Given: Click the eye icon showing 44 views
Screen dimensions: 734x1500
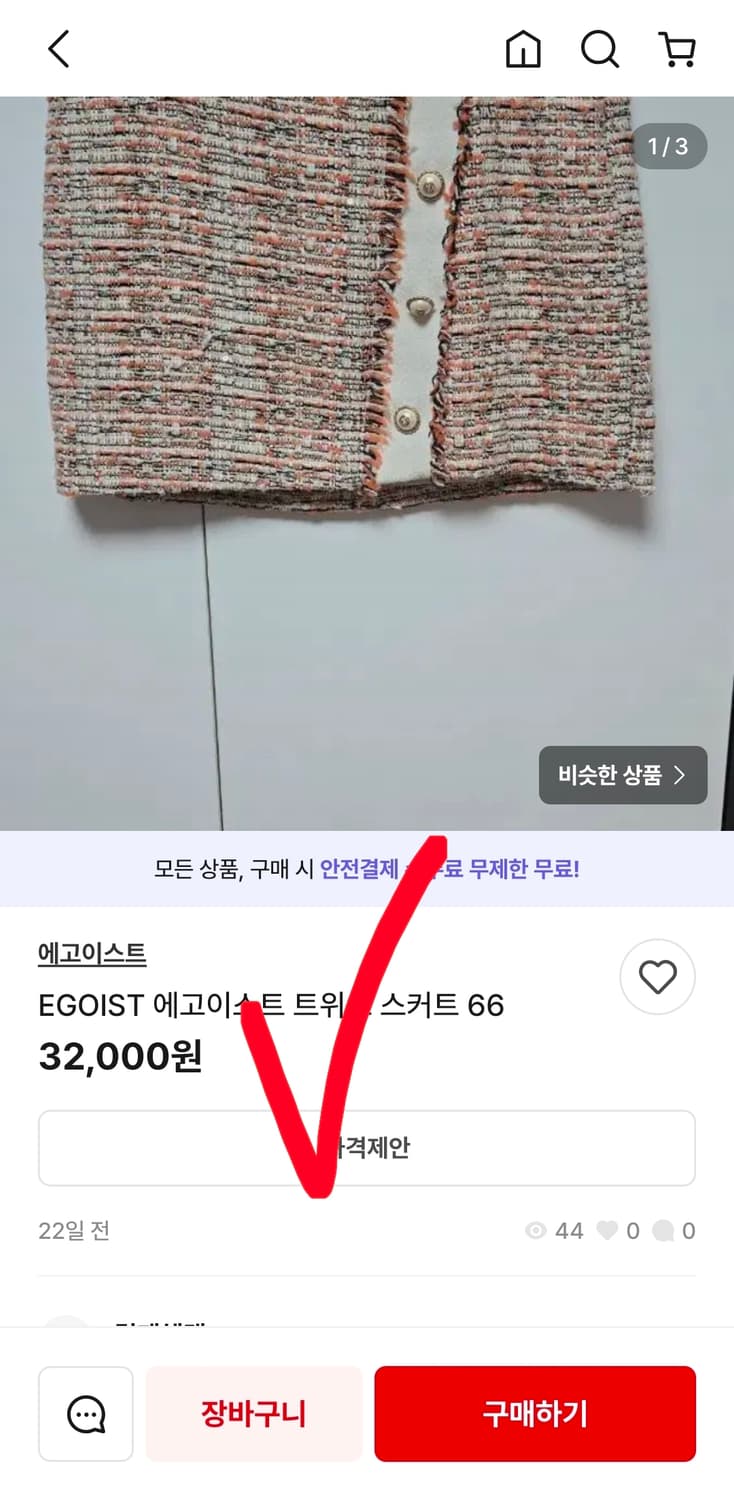Looking at the screenshot, I should pos(533,1231).
